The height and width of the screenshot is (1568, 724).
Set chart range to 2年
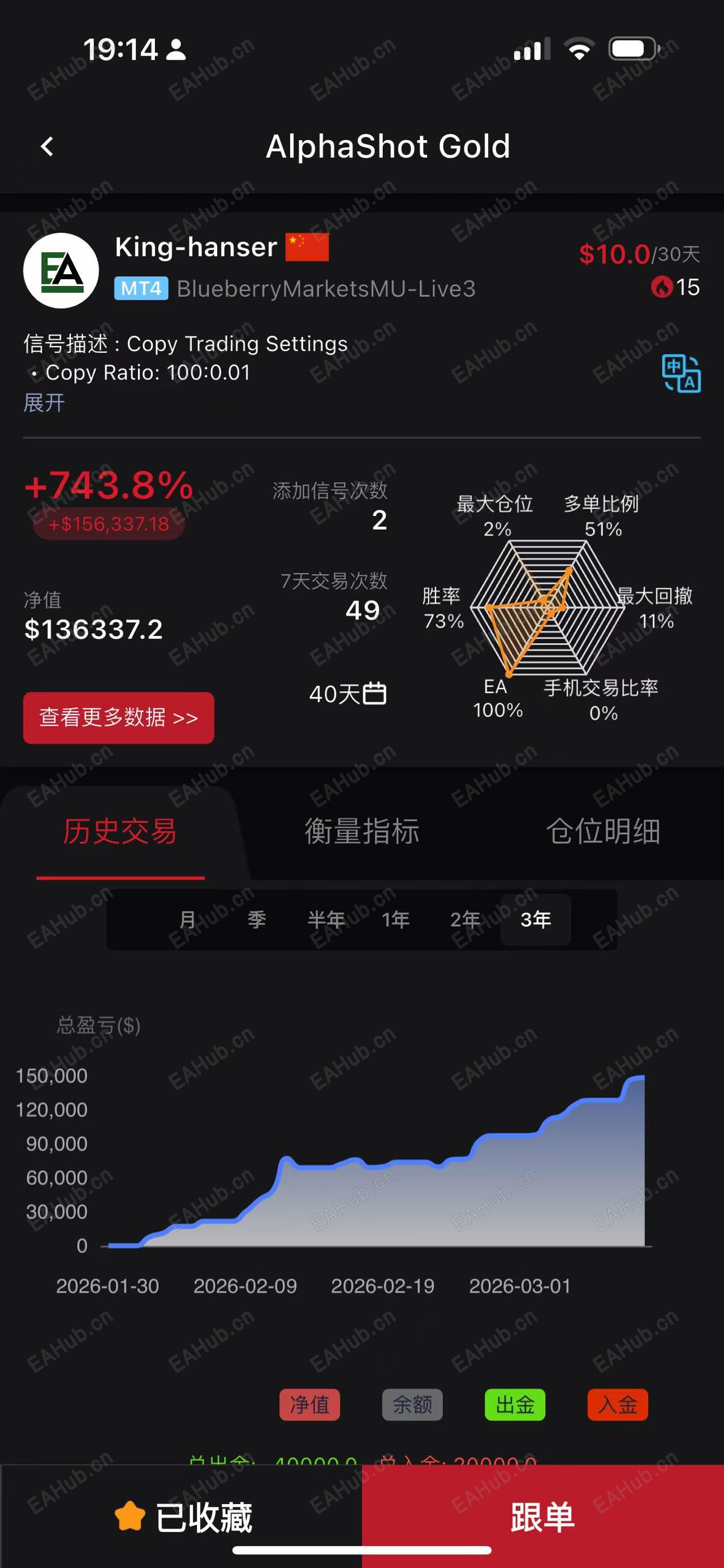tap(465, 919)
